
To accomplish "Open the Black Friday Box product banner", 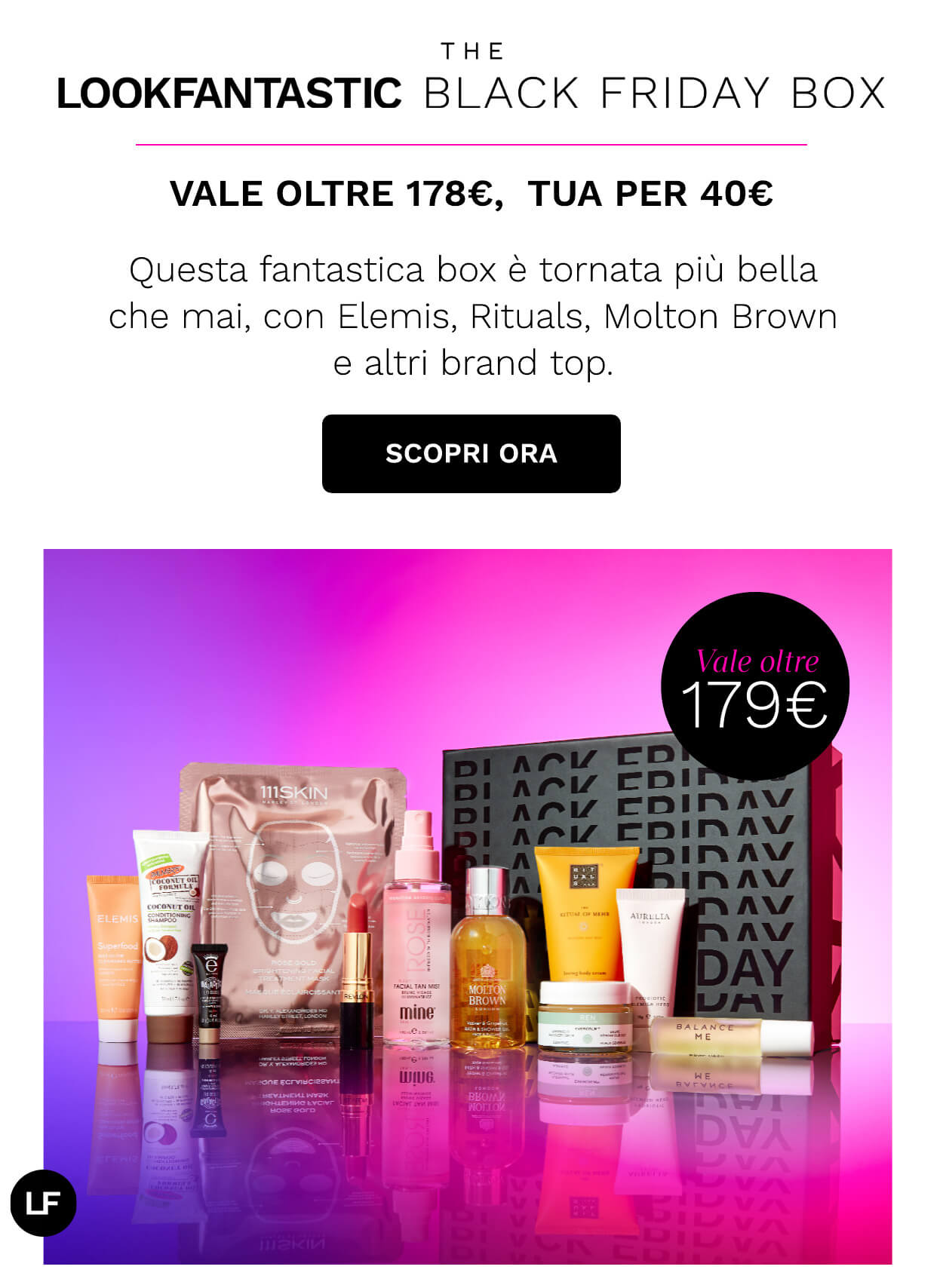I will [468, 905].
